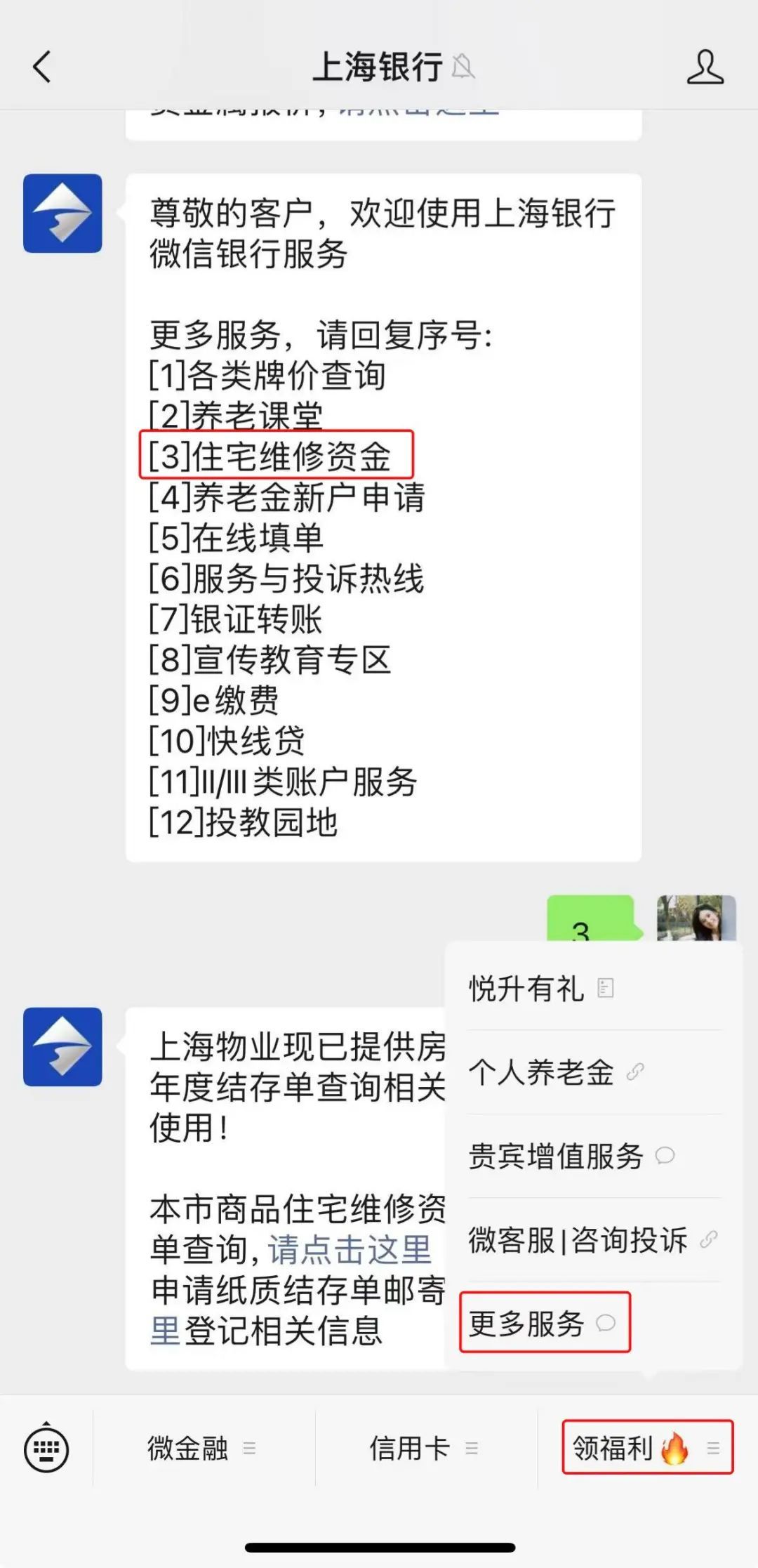Switch to keyboard input mode

[x=46, y=1448]
